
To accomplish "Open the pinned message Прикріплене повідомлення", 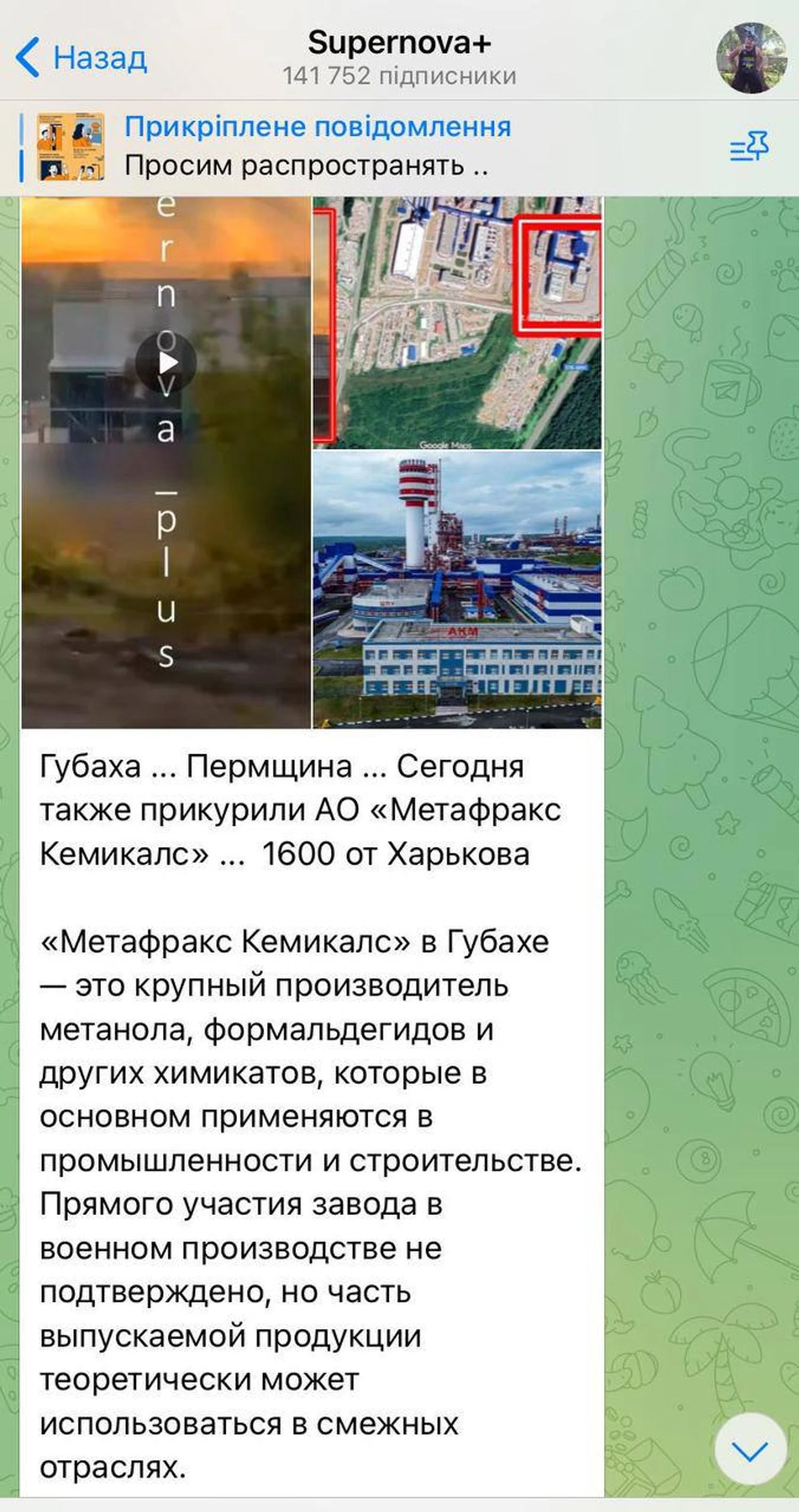I will pyautogui.click(x=317, y=147).
